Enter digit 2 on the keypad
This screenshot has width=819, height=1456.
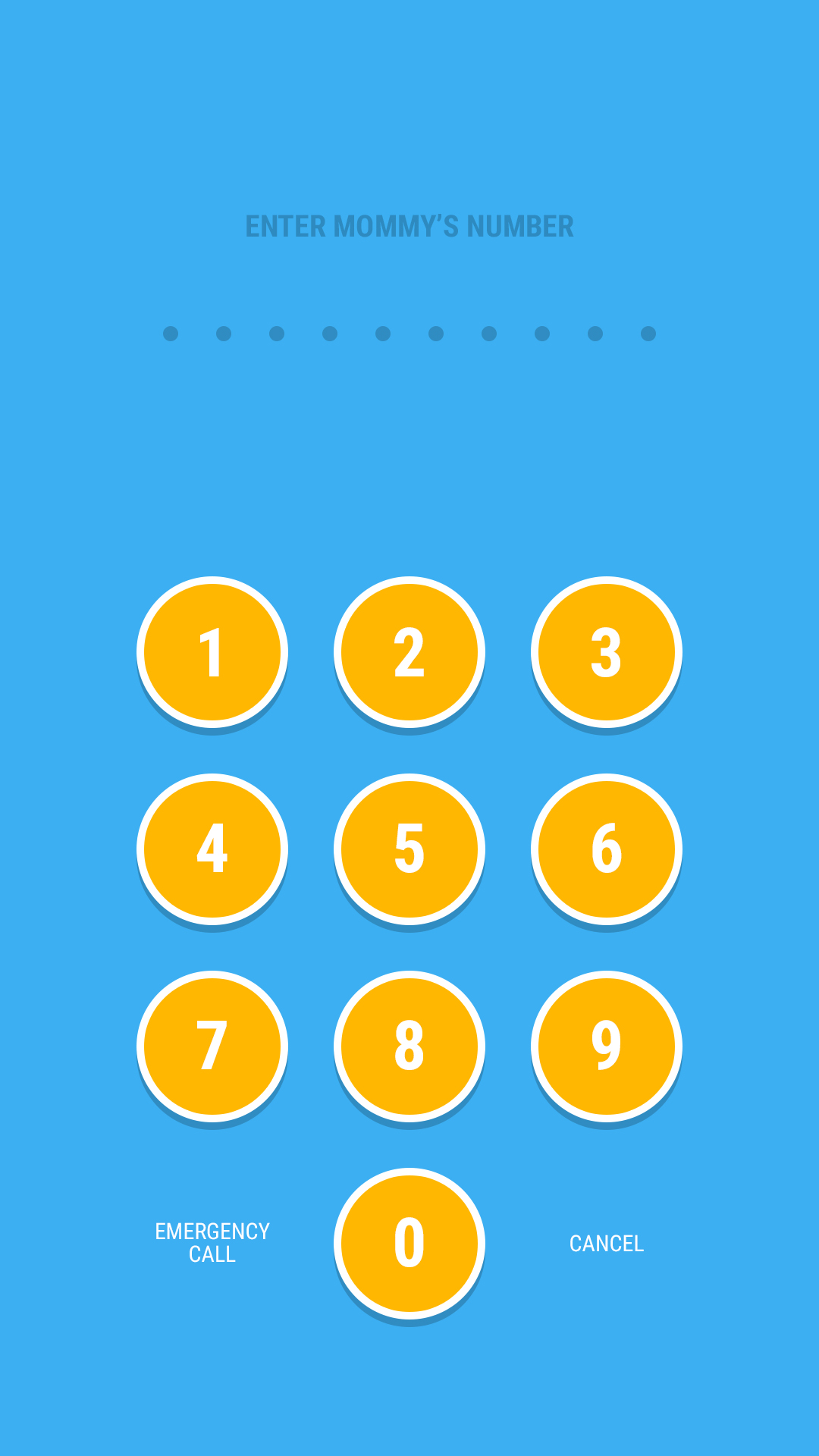click(409, 652)
